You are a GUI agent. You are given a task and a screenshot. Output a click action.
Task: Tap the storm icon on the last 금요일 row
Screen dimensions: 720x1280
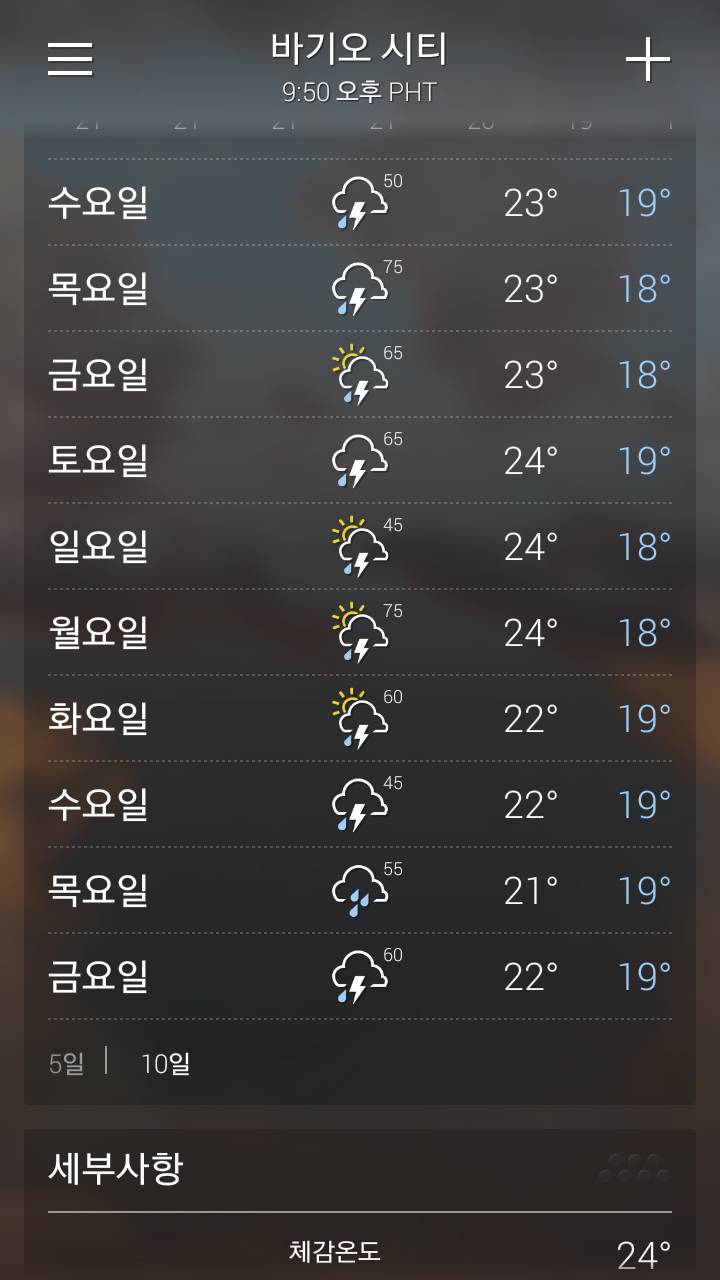(x=362, y=974)
